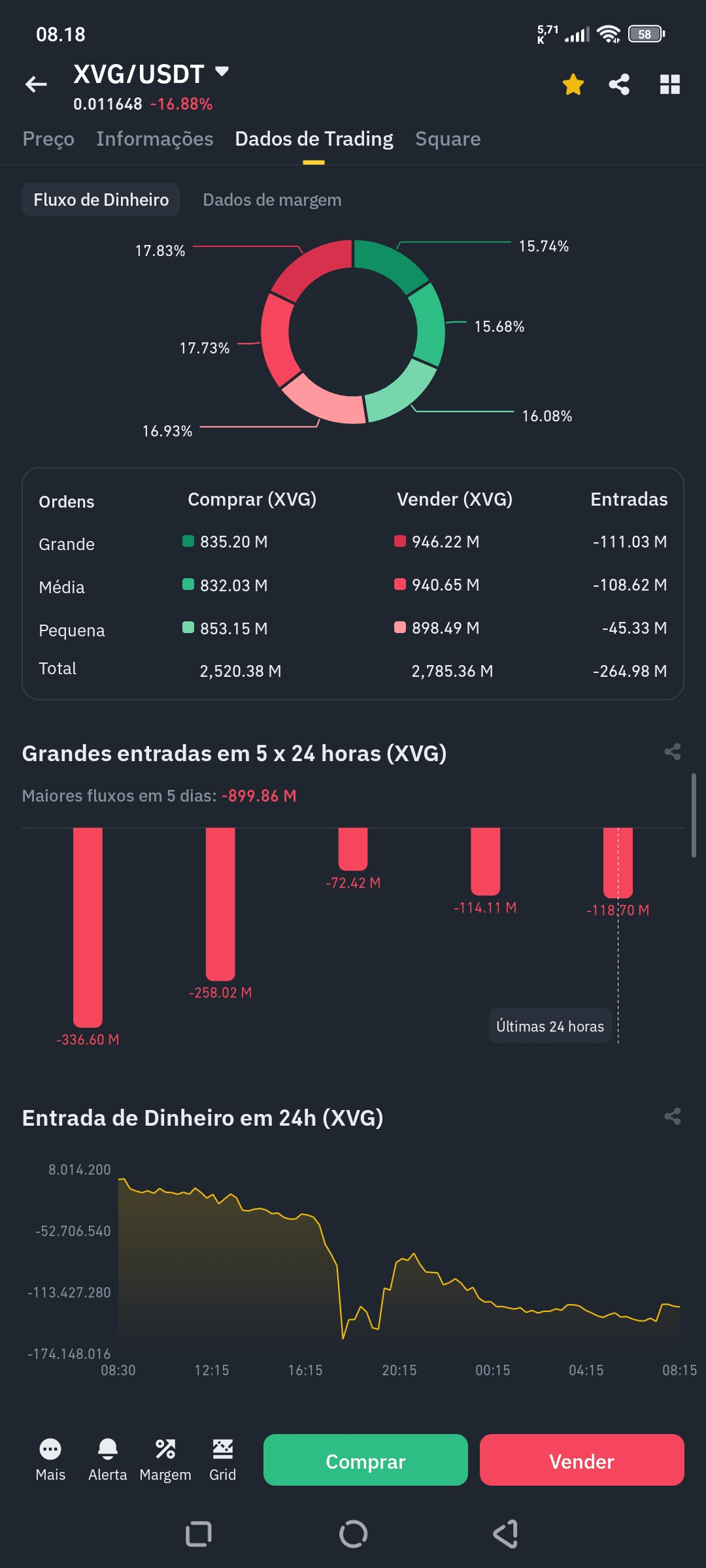Screen dimensions: 706x1568
Task: Open the XVG/USDT pair dropdown
Action: tap(222, 72)
